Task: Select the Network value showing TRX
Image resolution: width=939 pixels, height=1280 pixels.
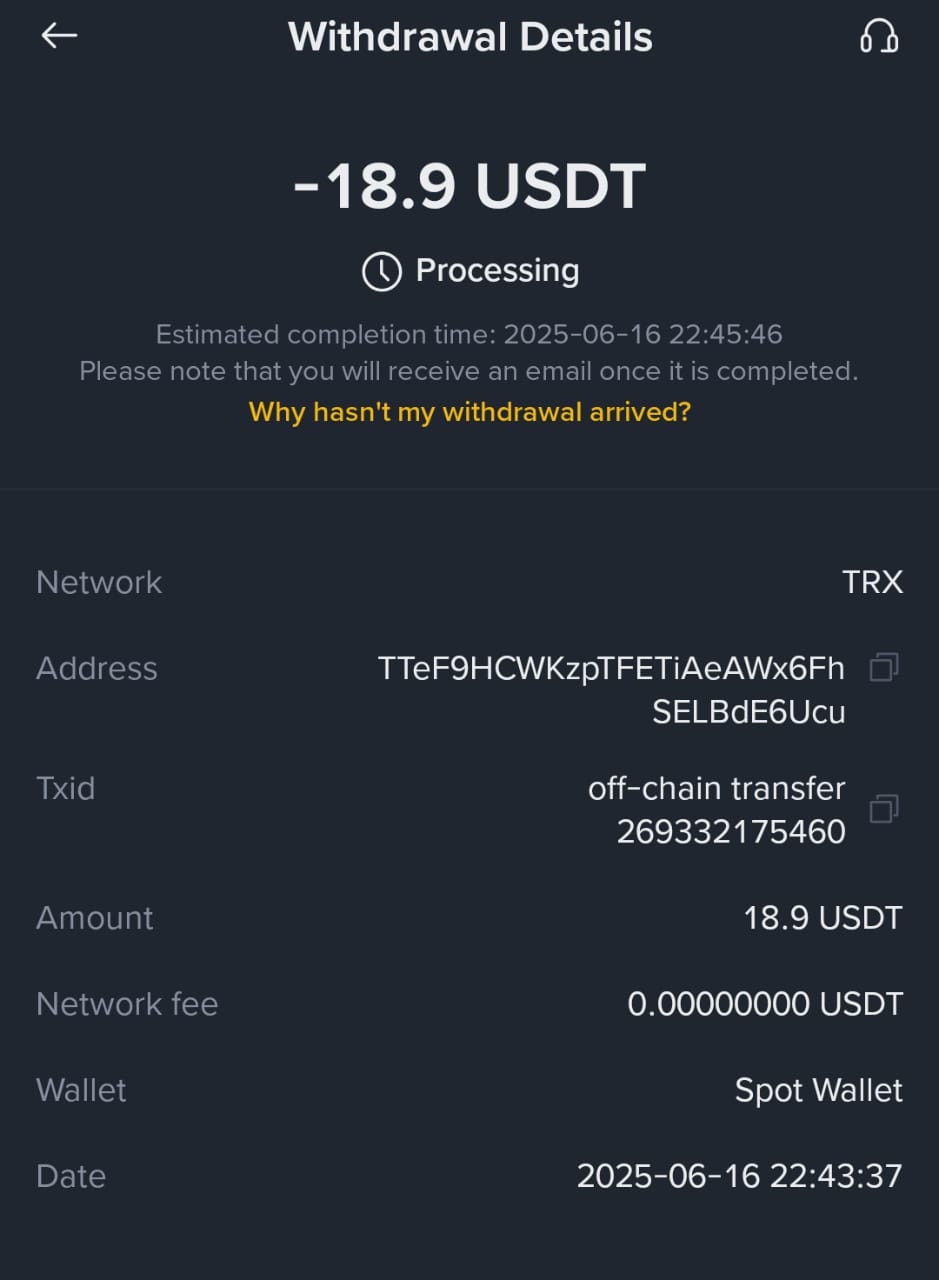Action: (875, 581)
